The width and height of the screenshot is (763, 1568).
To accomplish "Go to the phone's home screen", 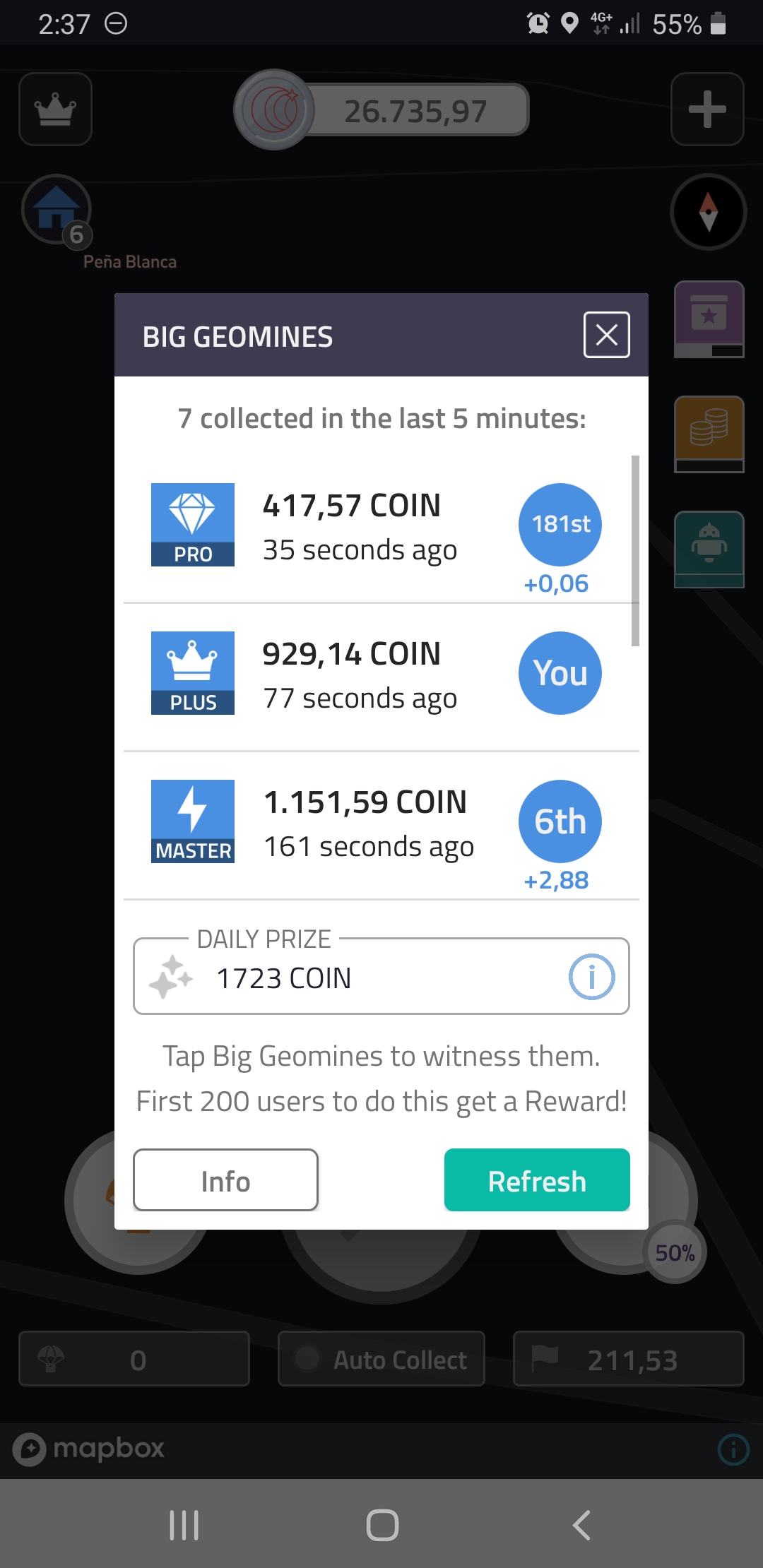I will click(382, 1525).
